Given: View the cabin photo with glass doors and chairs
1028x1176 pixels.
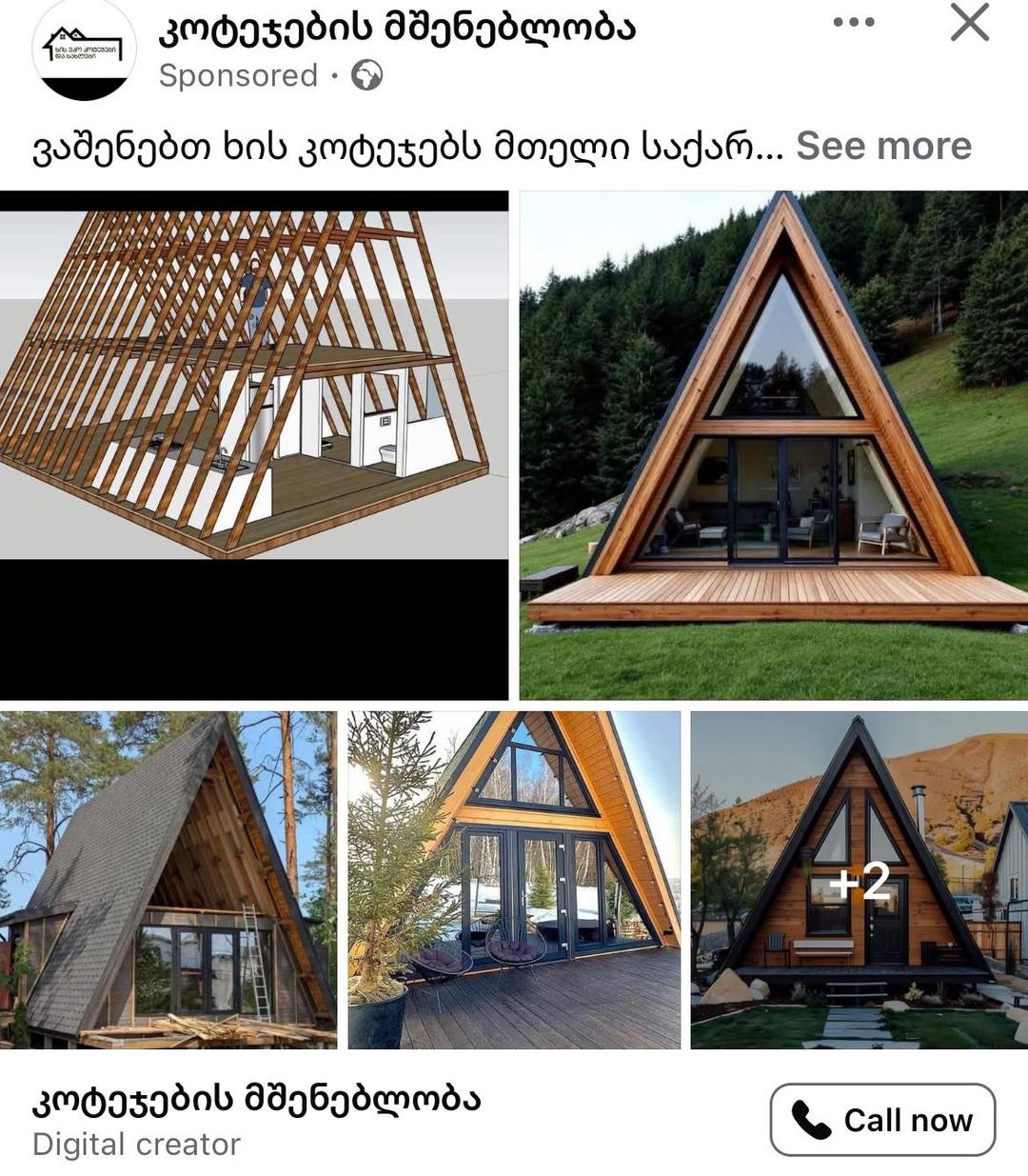Looking at the screenshot, I should (x=514, y=880).
